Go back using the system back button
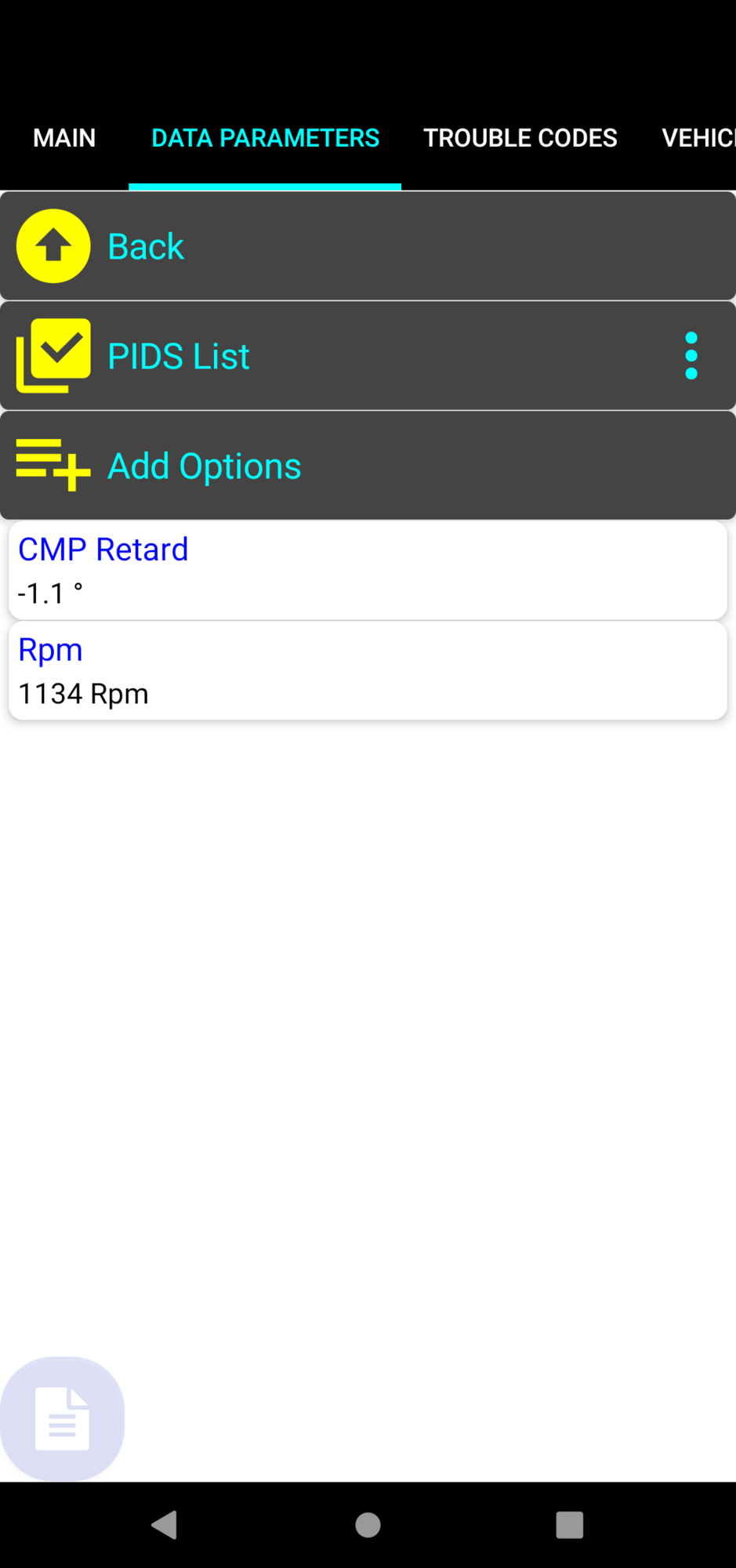Viewport: 736px width, 1568px height. (x=165, y=1525)
